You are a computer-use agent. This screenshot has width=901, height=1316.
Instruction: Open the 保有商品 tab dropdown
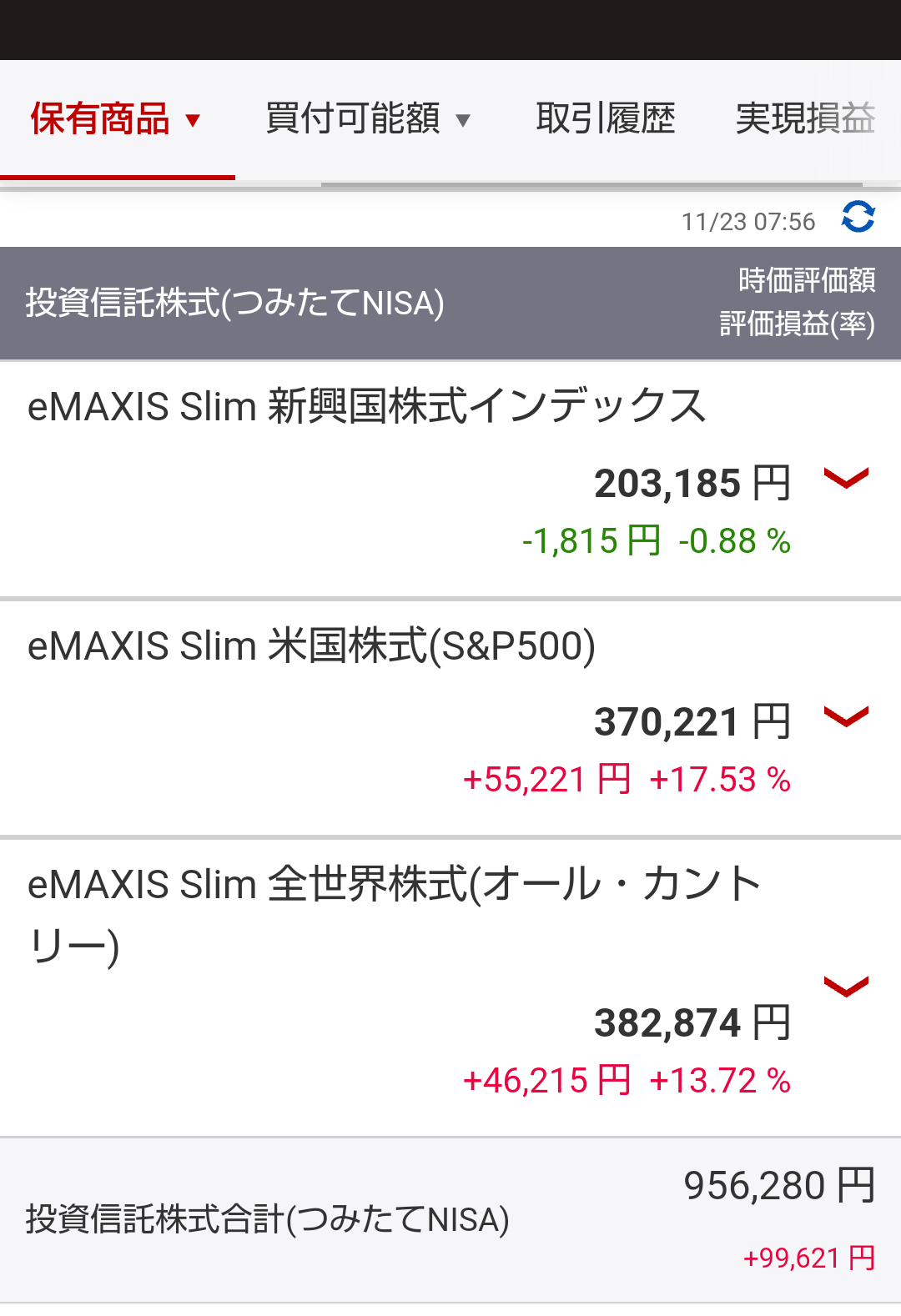click(x=116, y=119)
